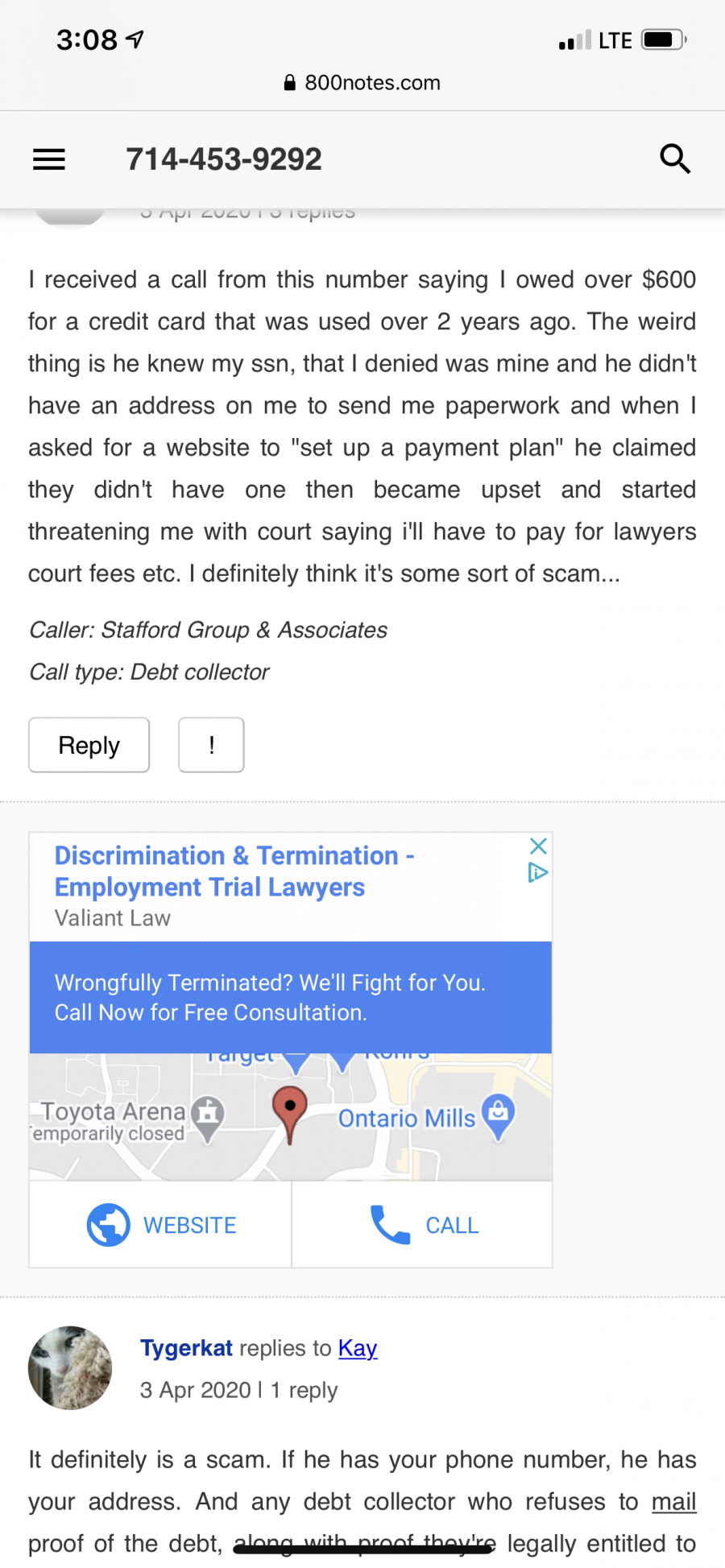725x1568 pixels.
Task: Open the hamburger menu
Action: click(x=48, y=159)
